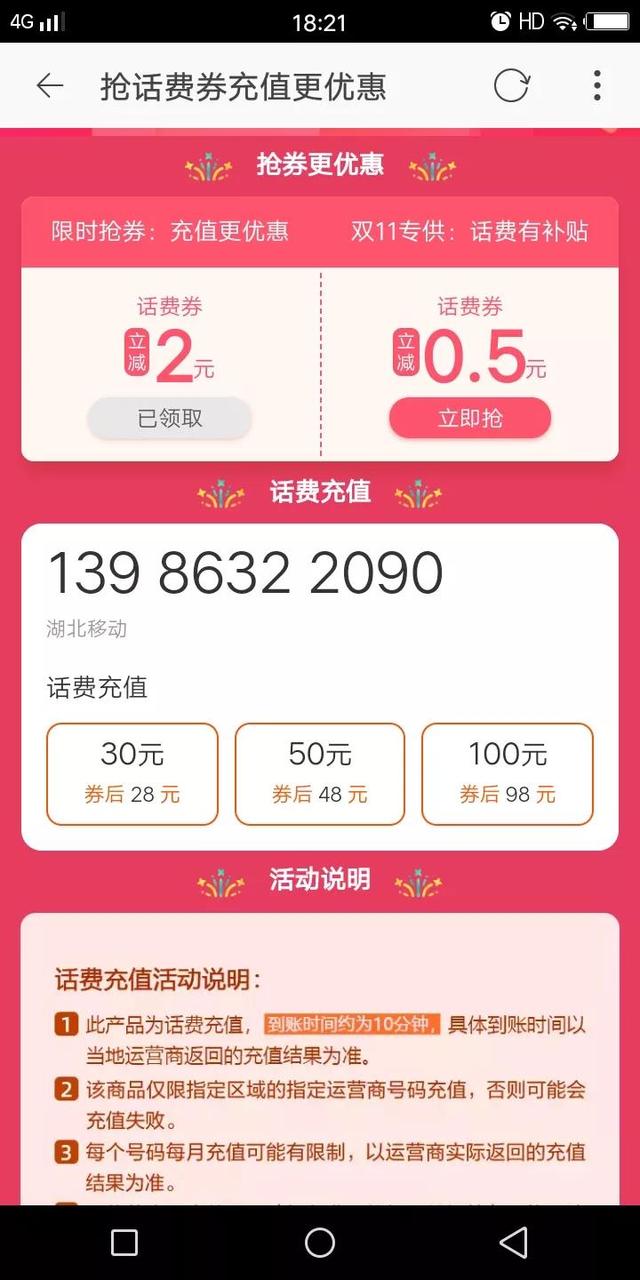The image size is (640, 1280).
Task: Choose the 50元 recharge option
Action: 320,773
